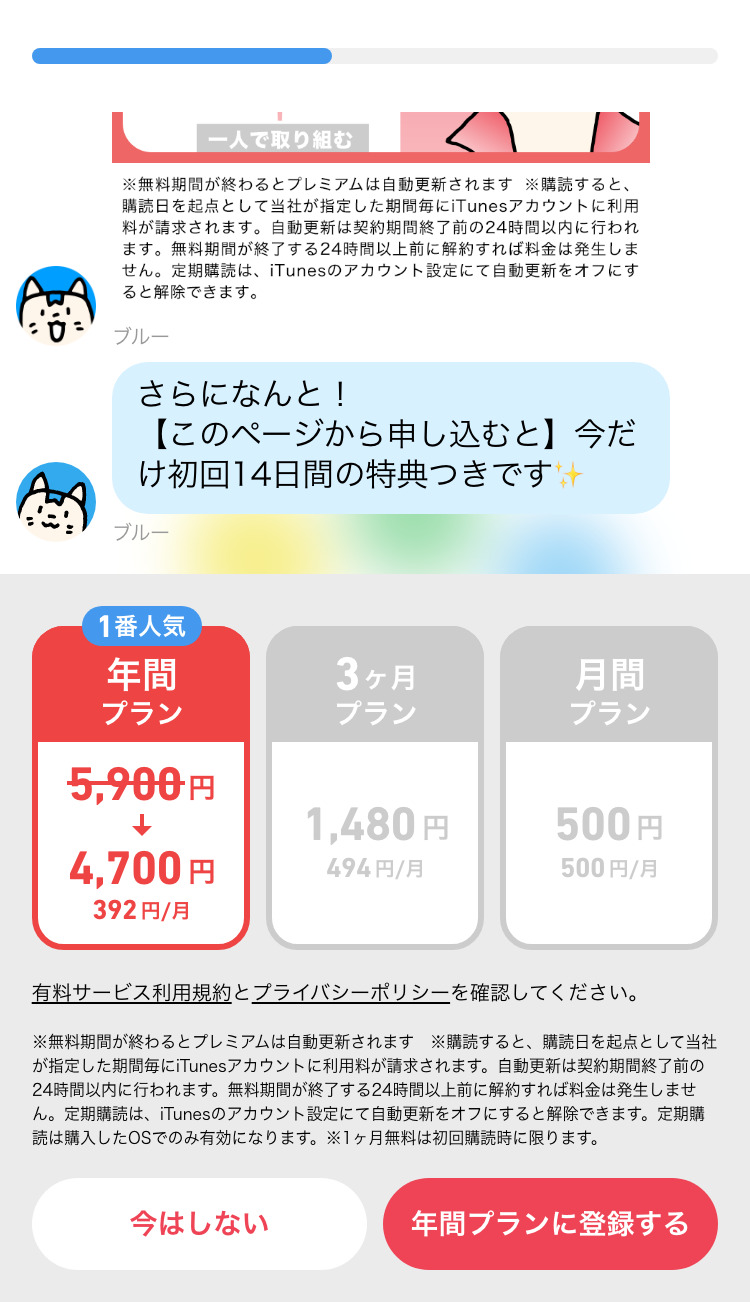Choose the 3ヶ月プラン option

(x=375, y=788)
